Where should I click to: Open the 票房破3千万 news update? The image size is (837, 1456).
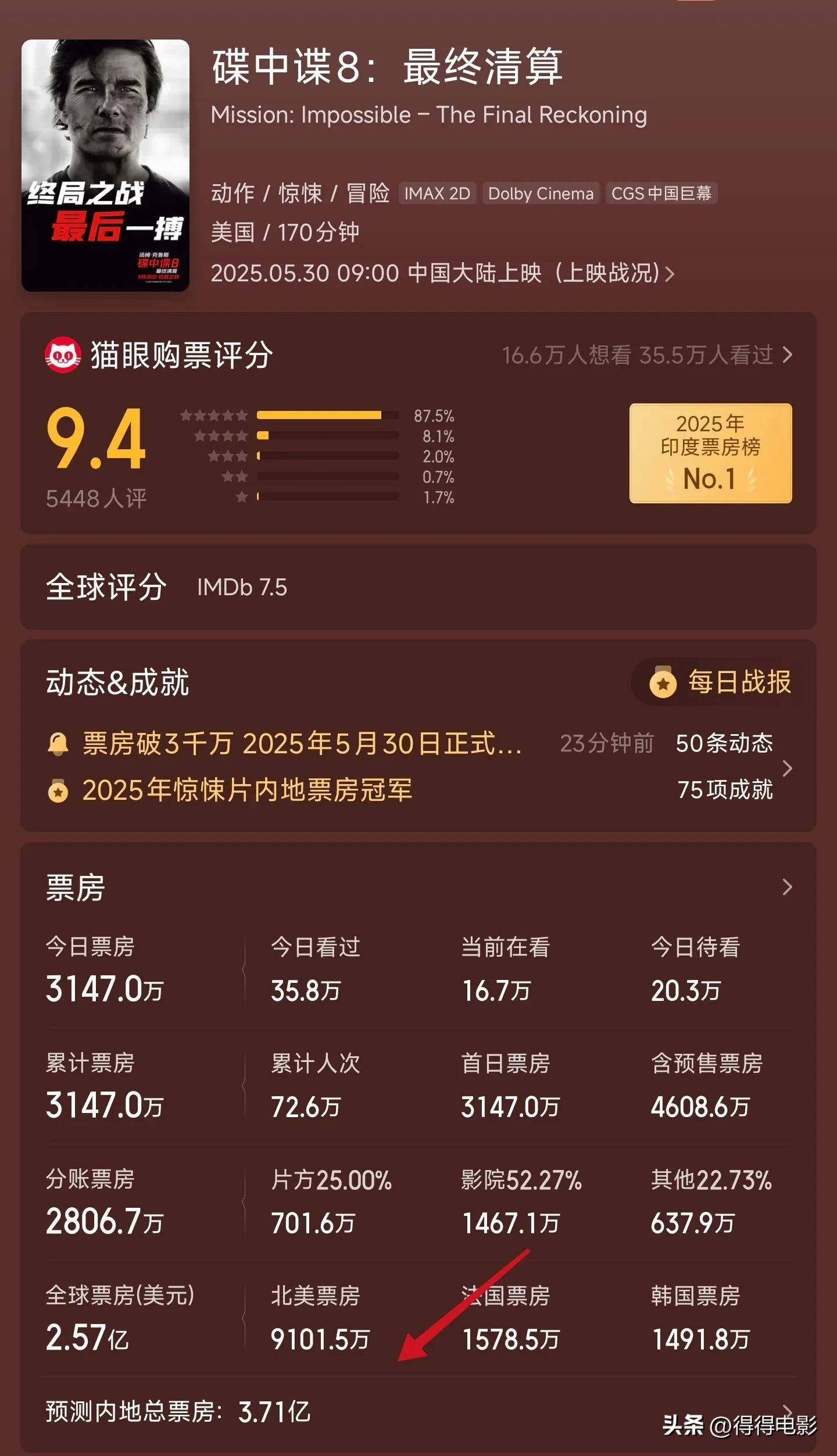pos(302,743)
